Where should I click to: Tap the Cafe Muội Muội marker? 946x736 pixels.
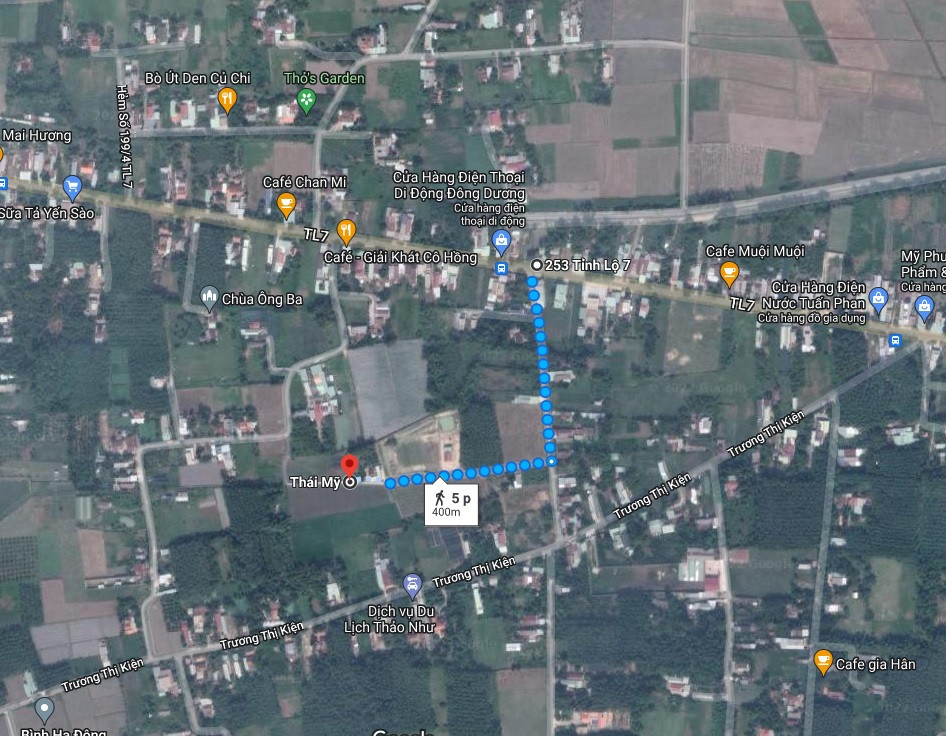point(729,272)
